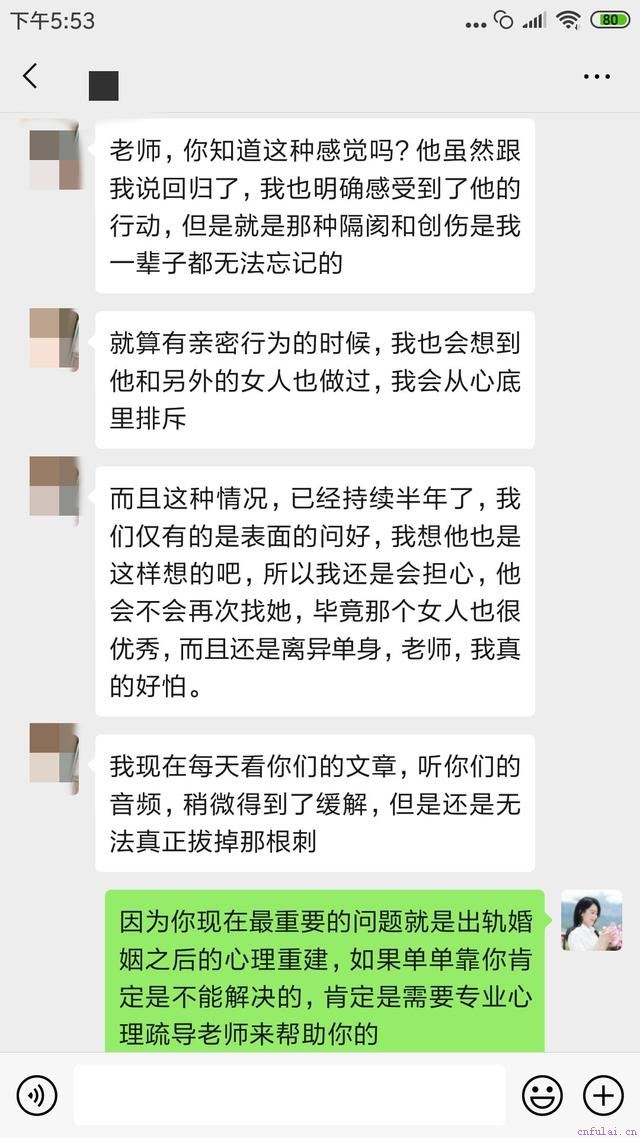Open the chat overflow menu
The width and height of the screenshot is (640, 1138).
pyautogui.click(x=596, y=77)
